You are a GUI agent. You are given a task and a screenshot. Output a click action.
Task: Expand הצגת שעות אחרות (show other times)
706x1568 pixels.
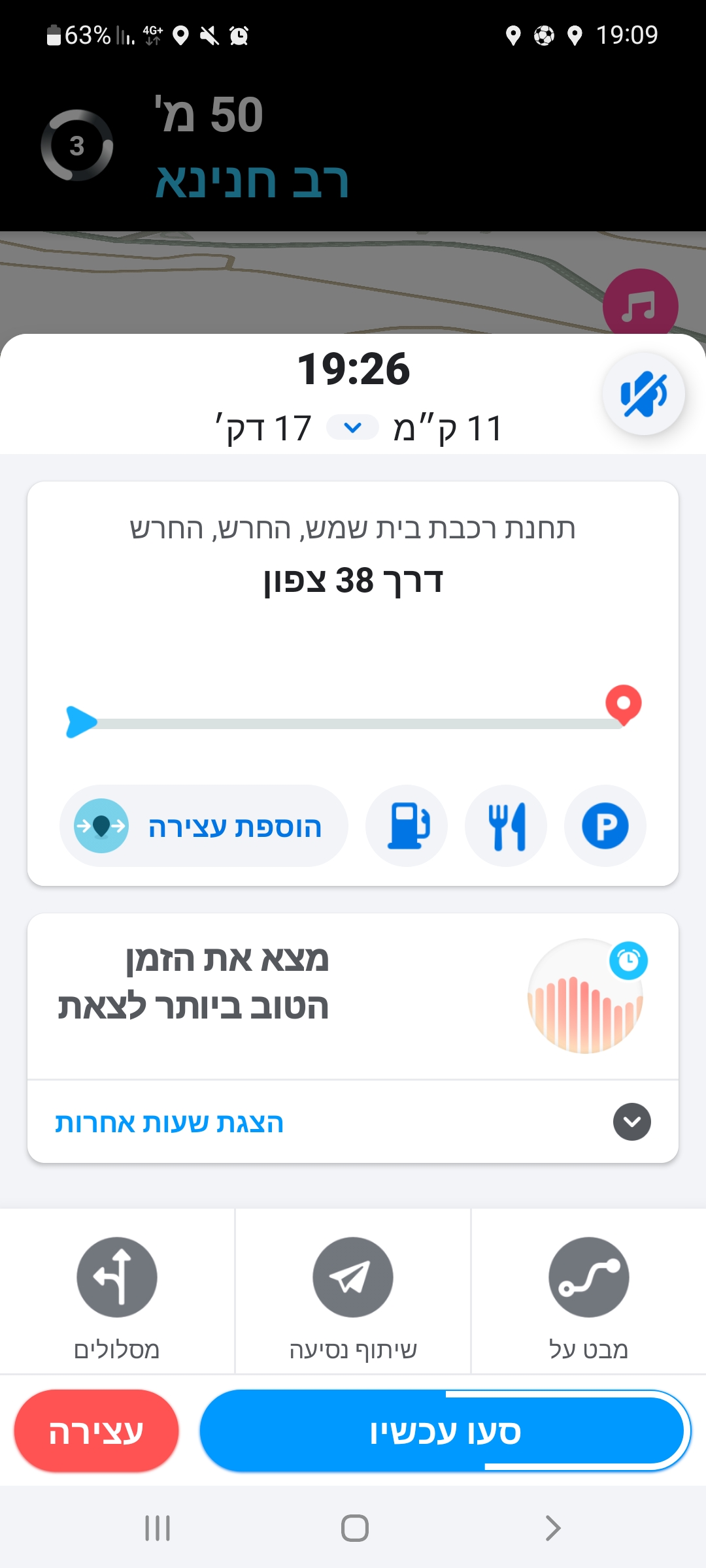click(x=353, y=1122)
